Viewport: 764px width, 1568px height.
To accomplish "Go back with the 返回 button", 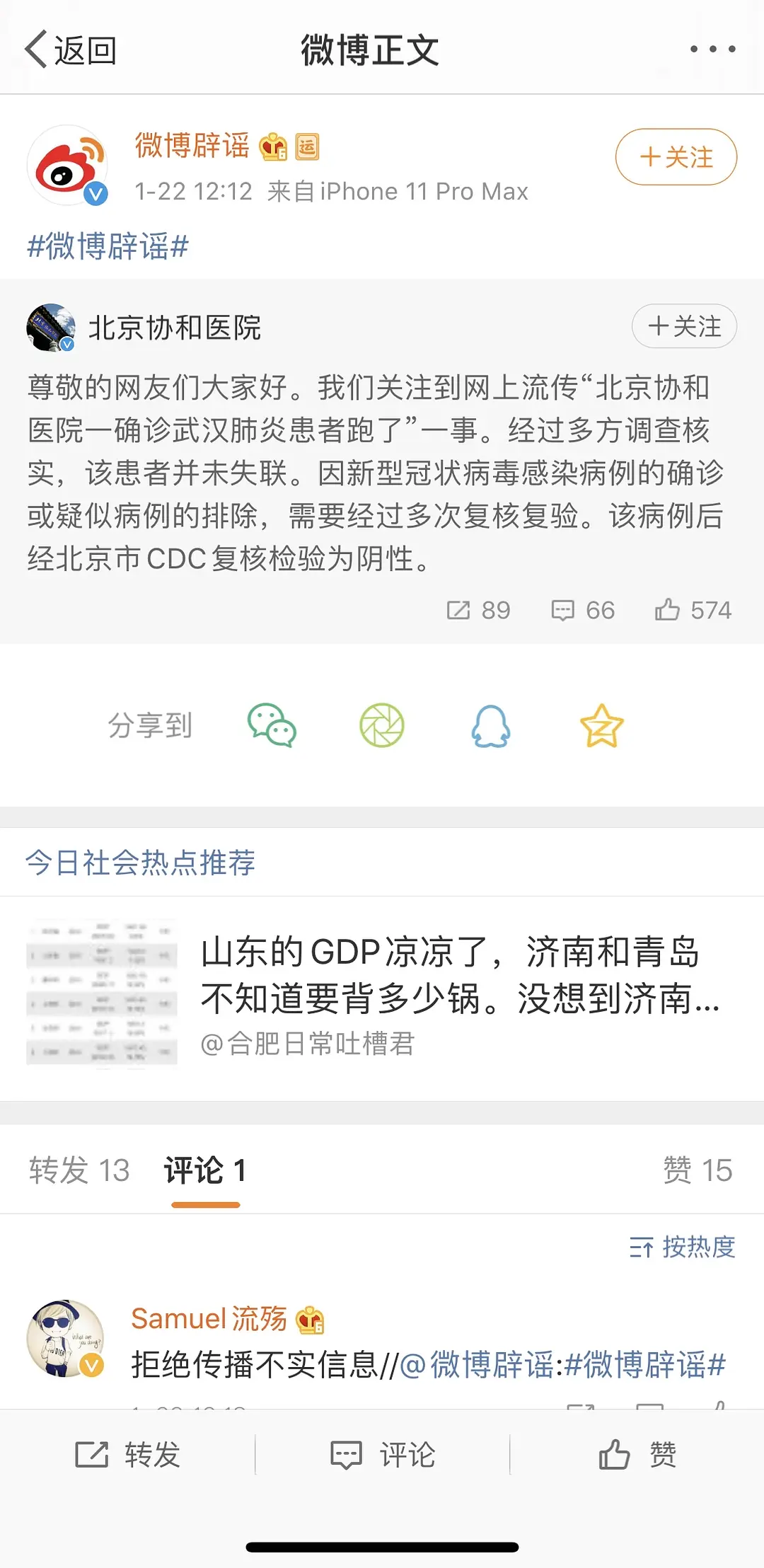I will 71,50.
